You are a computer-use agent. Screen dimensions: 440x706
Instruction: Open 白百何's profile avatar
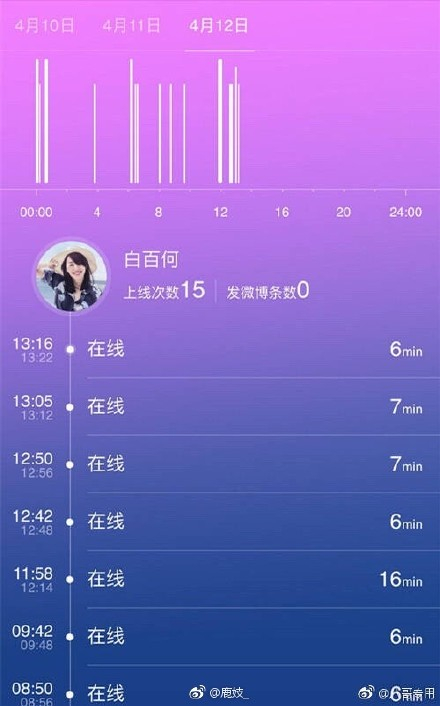click(71, 276)
